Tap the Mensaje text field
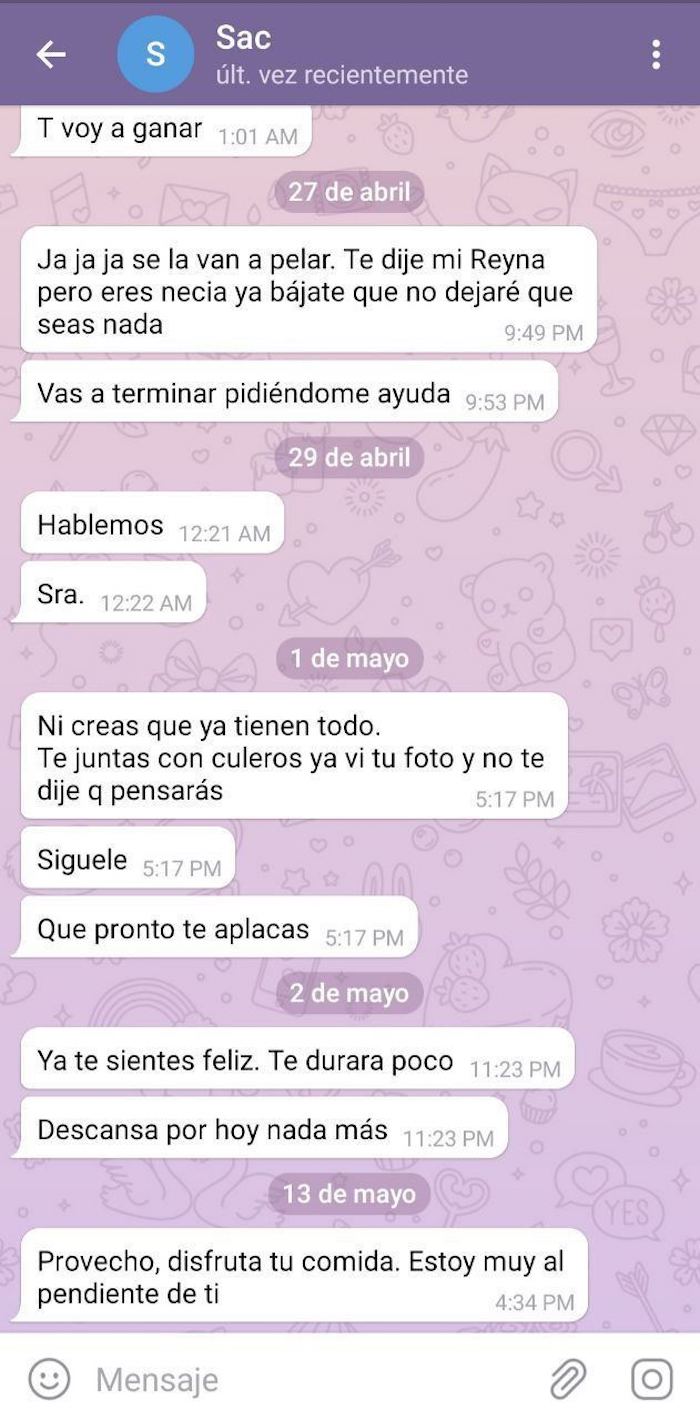 (x=300, y=1380)
